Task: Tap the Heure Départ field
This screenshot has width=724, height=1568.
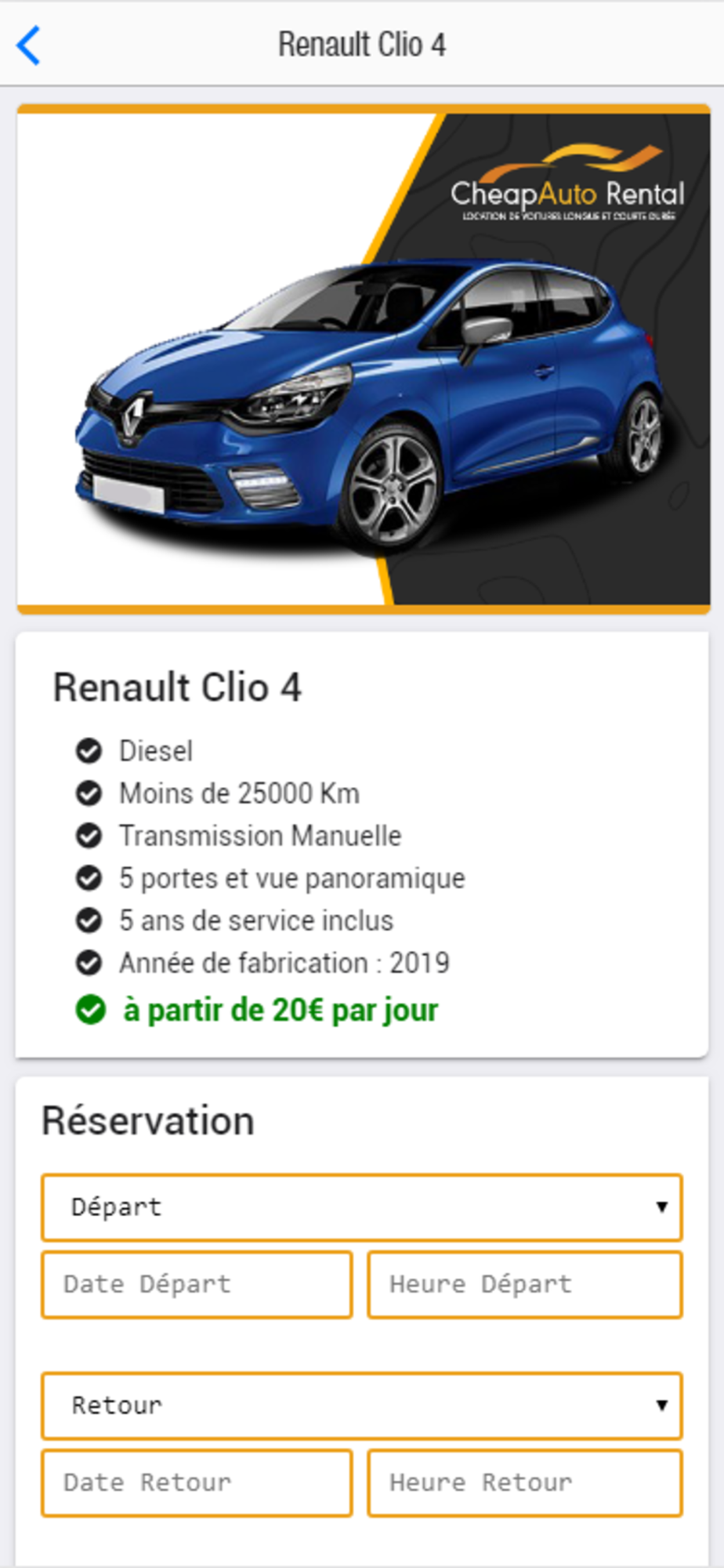Action: (x=525, y=1284)
